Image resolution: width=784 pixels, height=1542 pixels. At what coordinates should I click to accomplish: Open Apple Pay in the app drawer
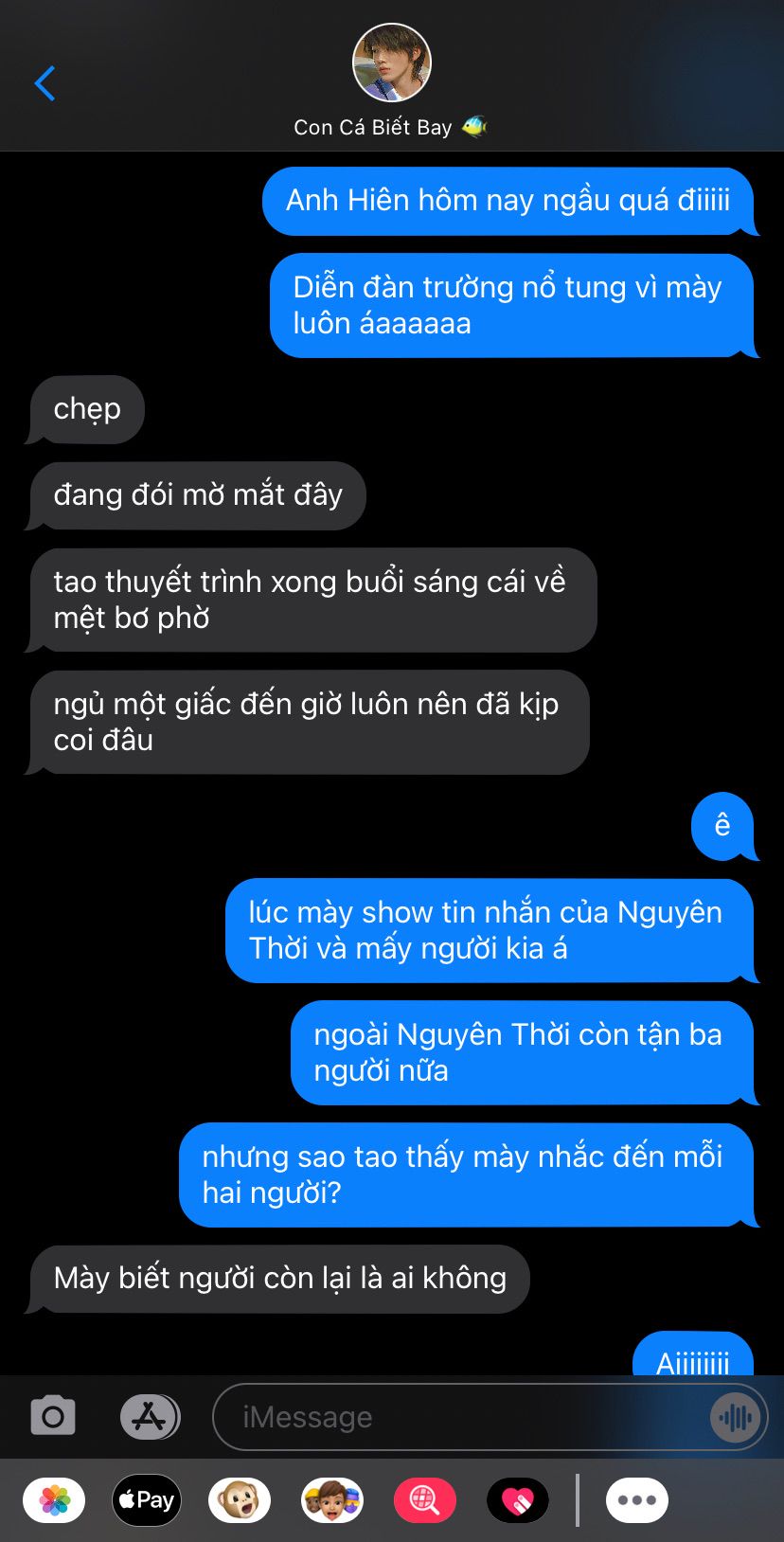147,1500
